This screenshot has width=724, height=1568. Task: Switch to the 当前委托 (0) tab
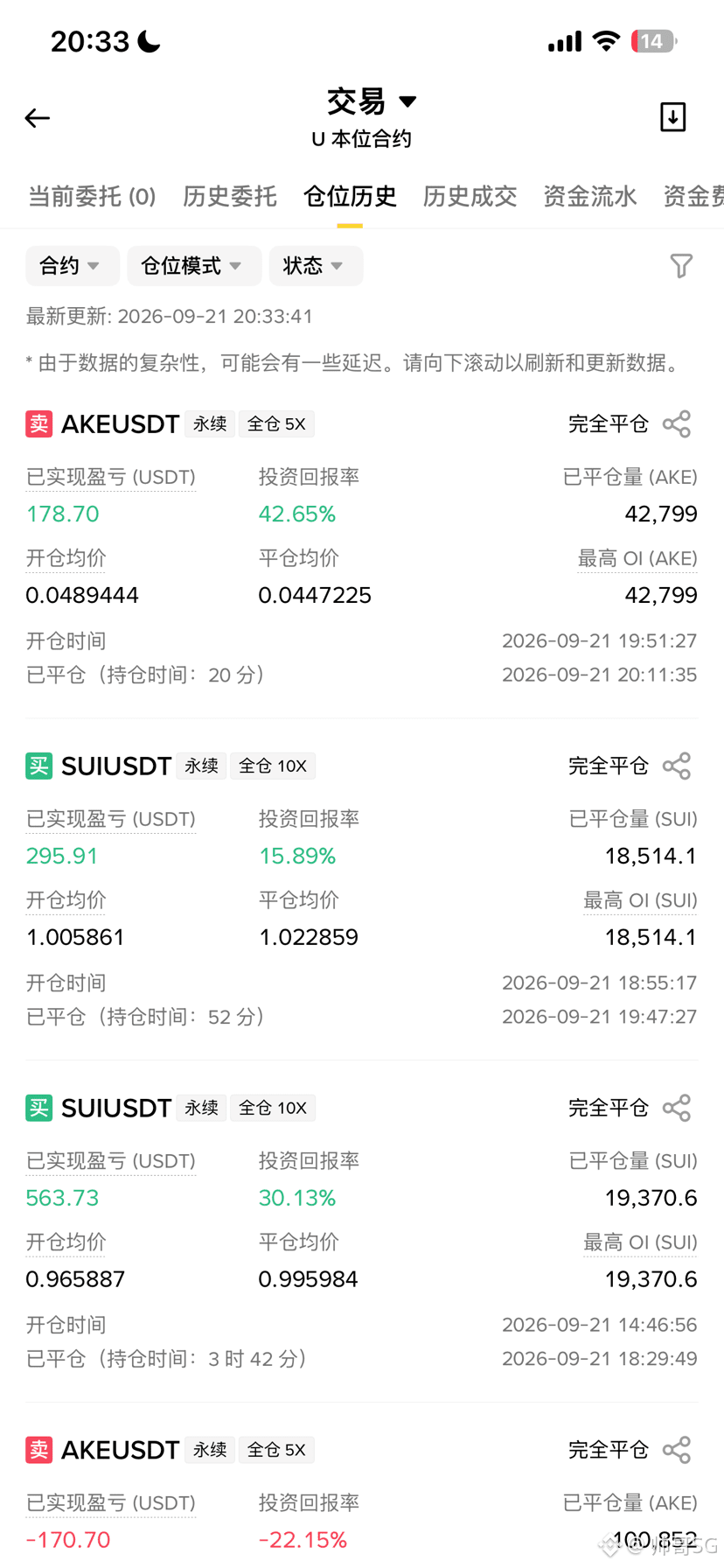coord(92,196)
